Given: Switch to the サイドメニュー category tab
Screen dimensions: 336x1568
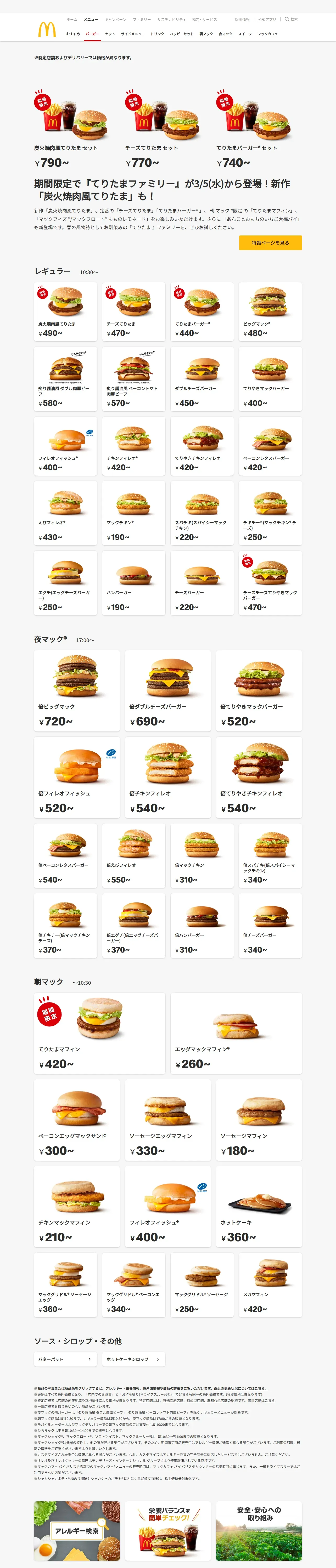Looking at the screenshot, I should (x=132, y=34).
